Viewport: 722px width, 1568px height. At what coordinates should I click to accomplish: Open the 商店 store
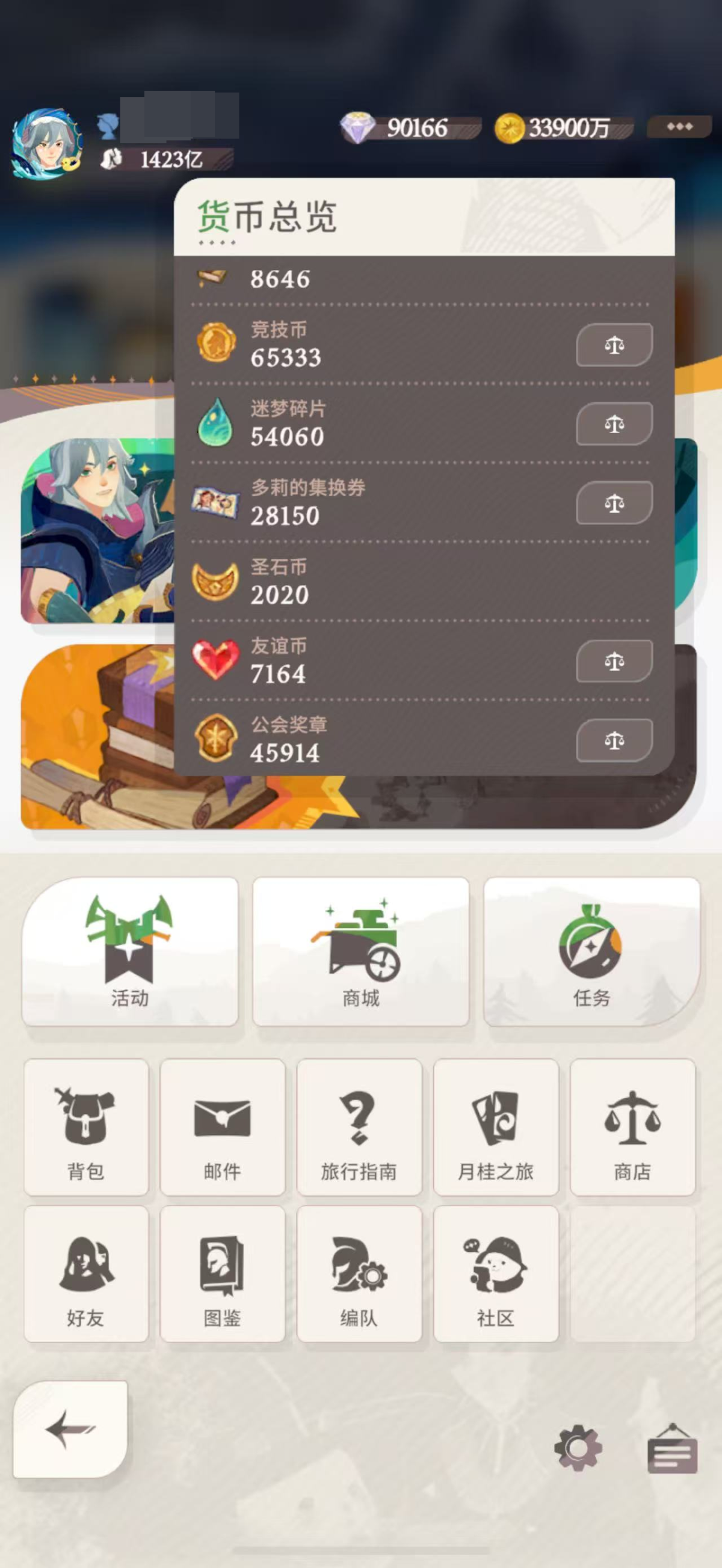(632, 1127)
